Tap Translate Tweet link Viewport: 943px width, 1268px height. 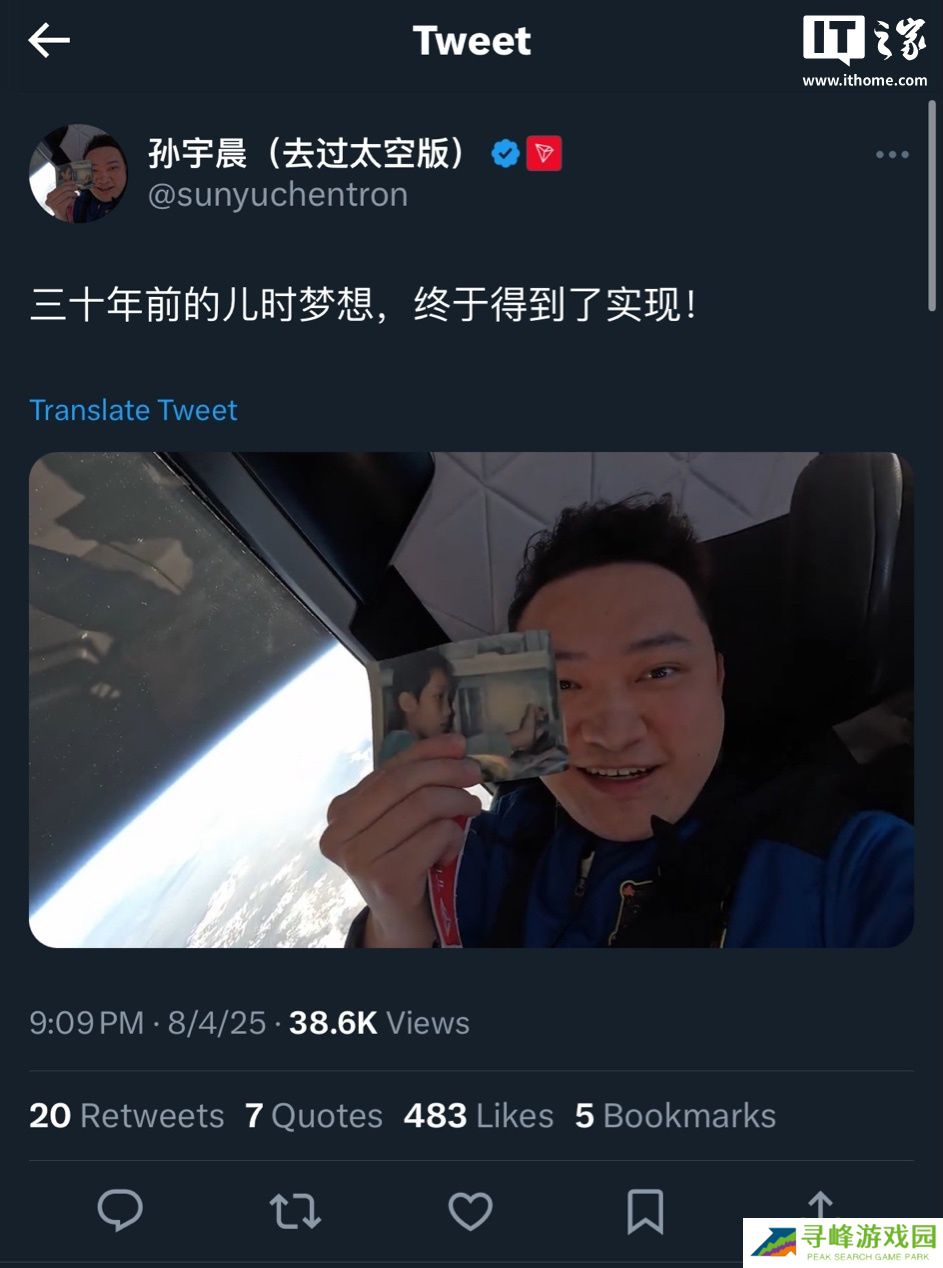coord(133,410)
